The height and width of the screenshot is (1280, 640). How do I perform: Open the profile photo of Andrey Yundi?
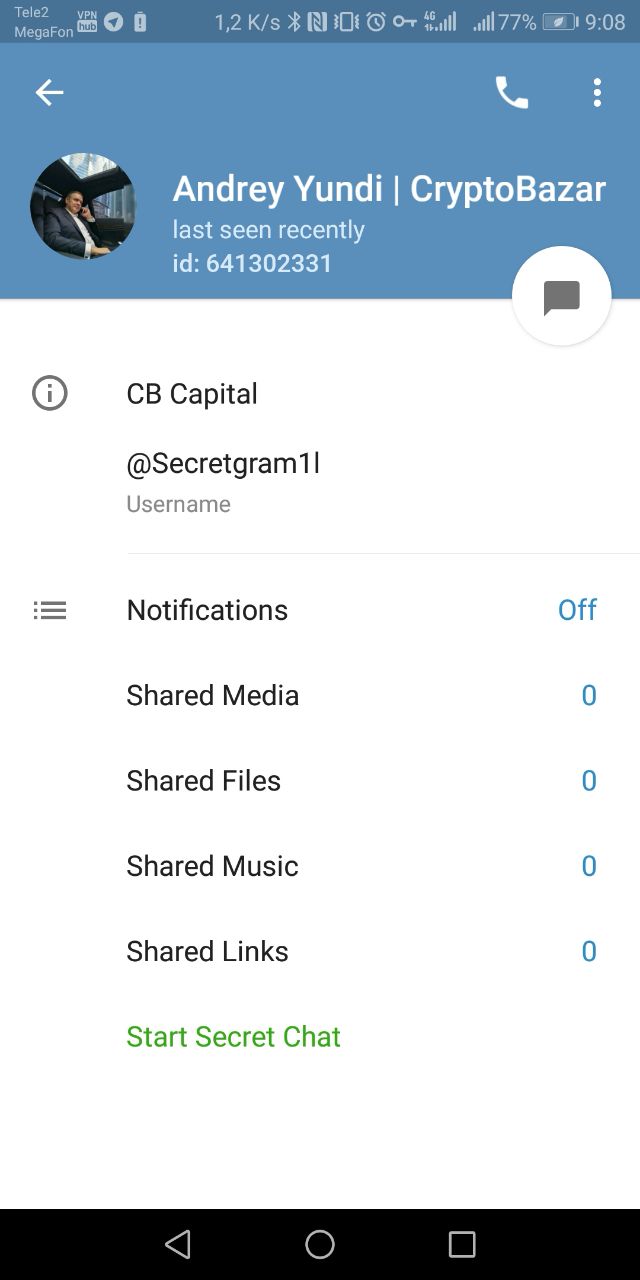pyautogui.click(x=83, y=207)
